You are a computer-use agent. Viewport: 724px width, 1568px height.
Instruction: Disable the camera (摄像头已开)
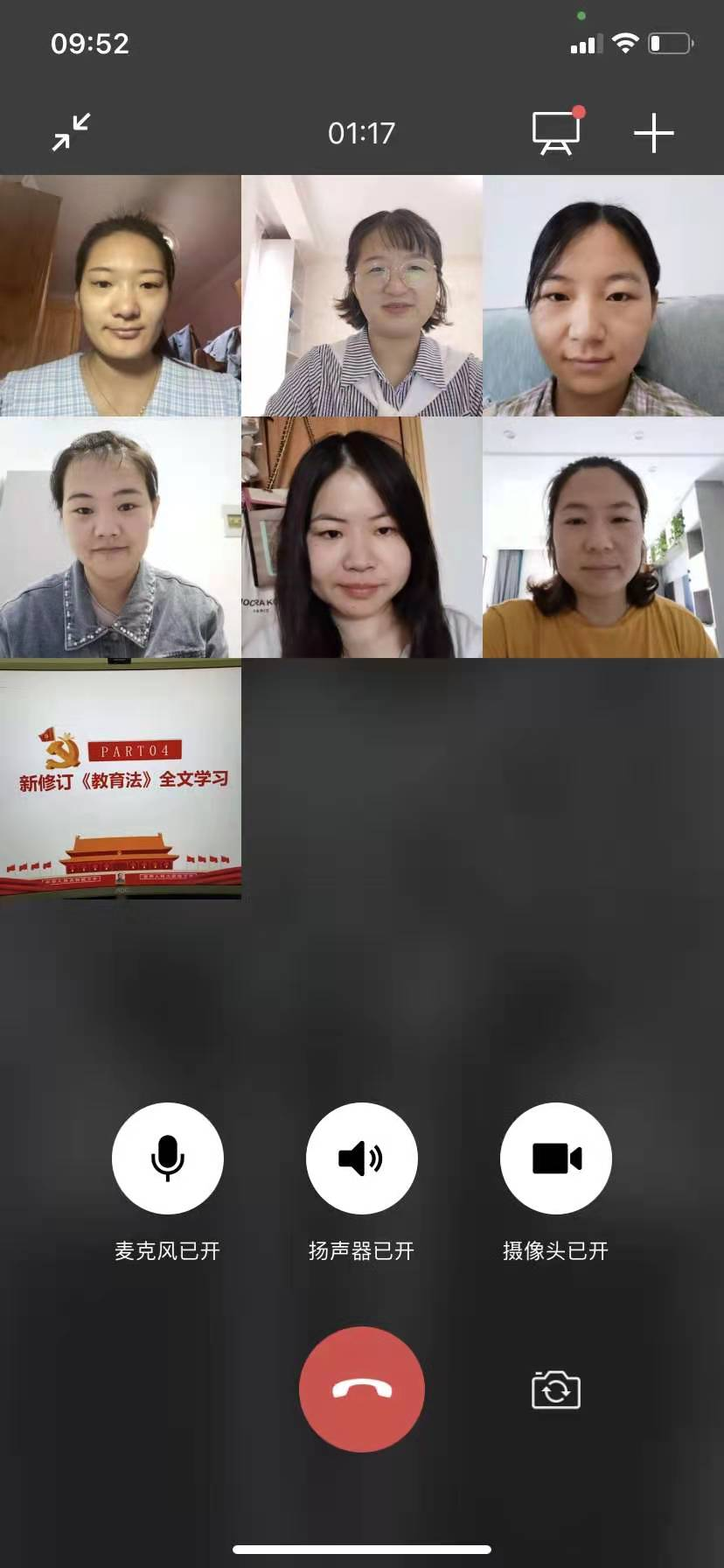(556, 1158)
